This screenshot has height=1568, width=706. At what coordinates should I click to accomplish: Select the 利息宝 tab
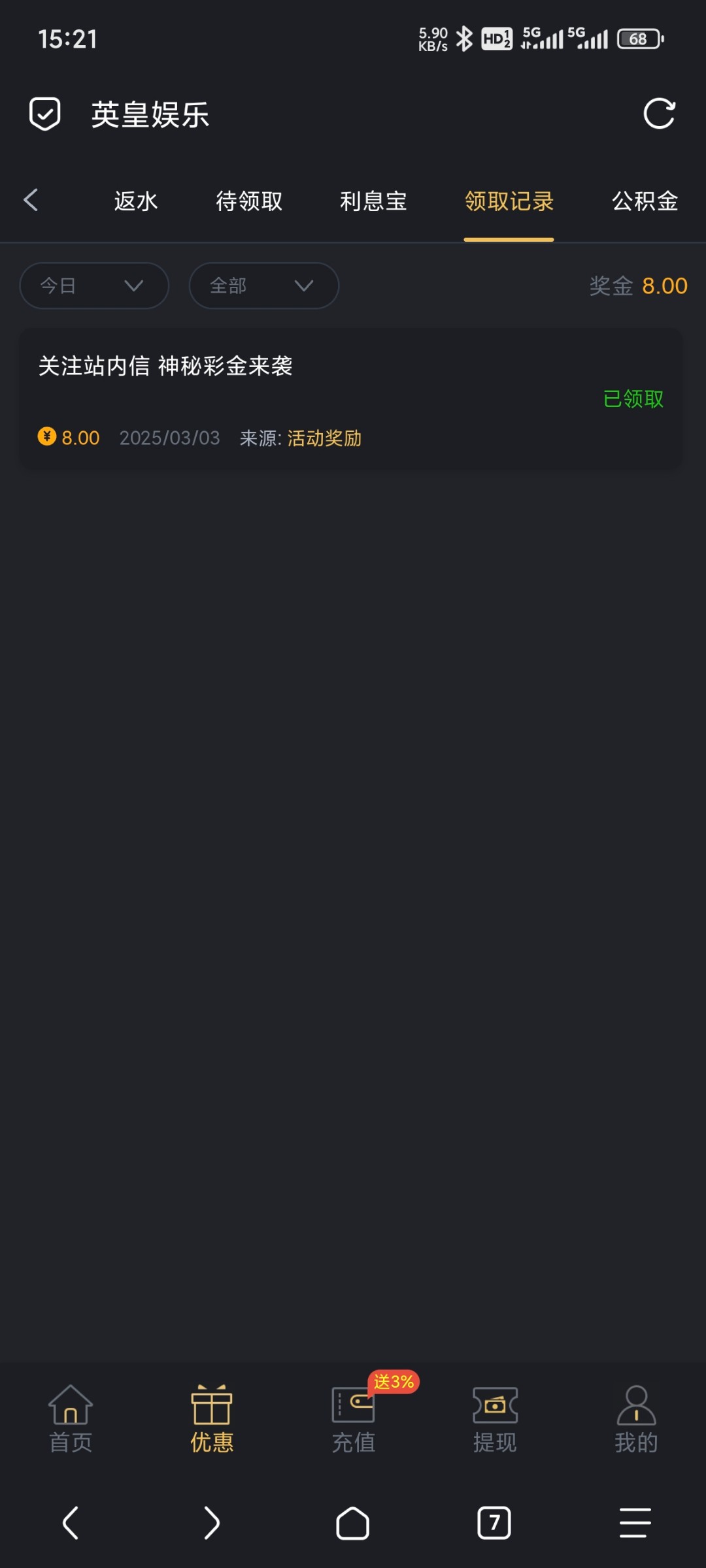pos(373,201)
